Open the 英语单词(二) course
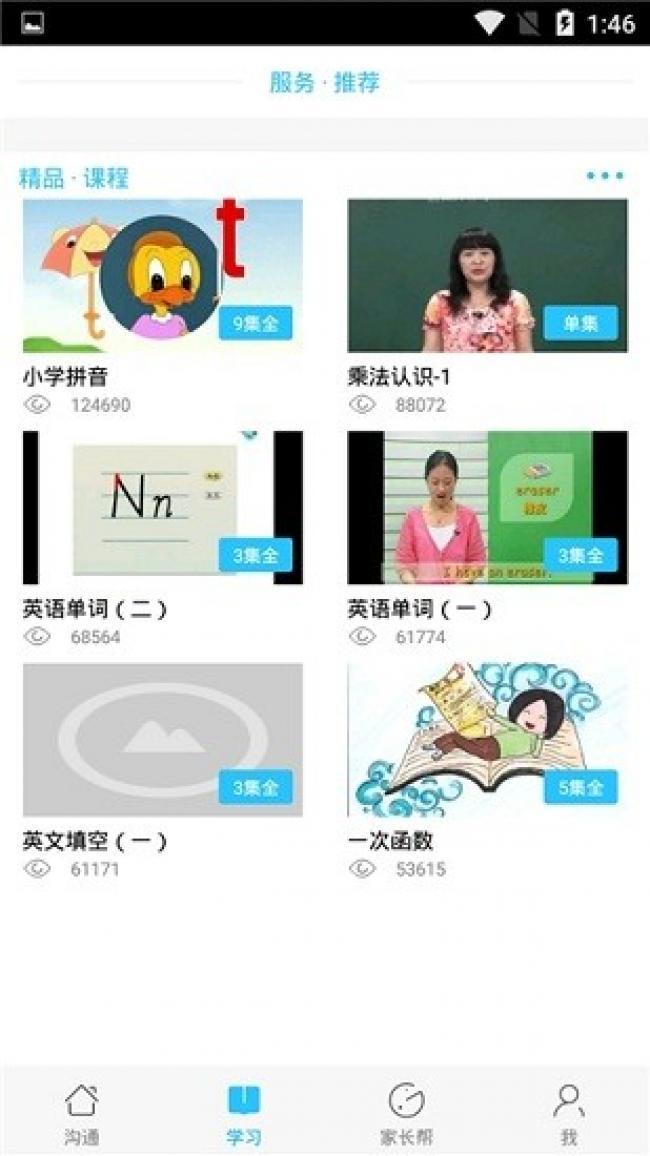Screen dimensions: 650x1156 pos(162,508)
